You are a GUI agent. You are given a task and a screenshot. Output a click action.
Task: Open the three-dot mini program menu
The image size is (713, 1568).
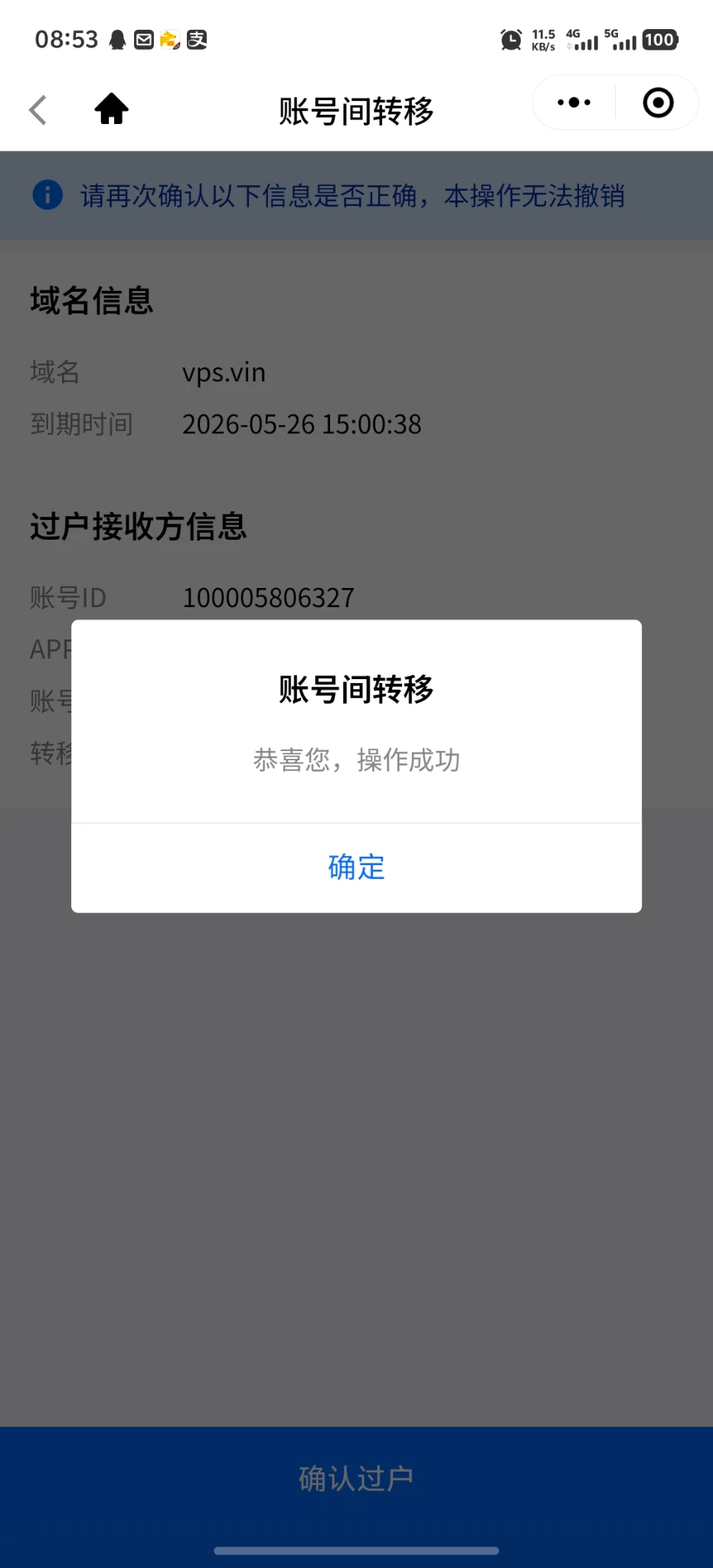(574, 103)
